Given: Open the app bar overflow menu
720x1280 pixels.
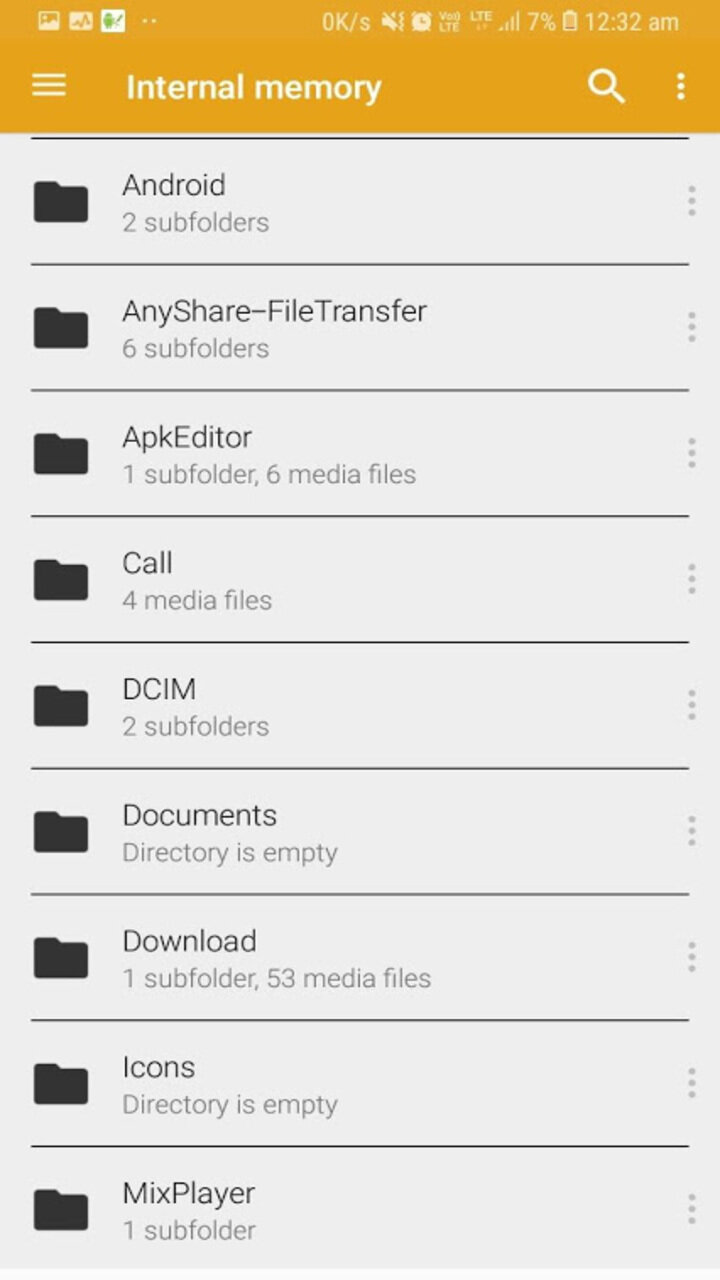Looking at the screenshot, I should coord(681,86).
